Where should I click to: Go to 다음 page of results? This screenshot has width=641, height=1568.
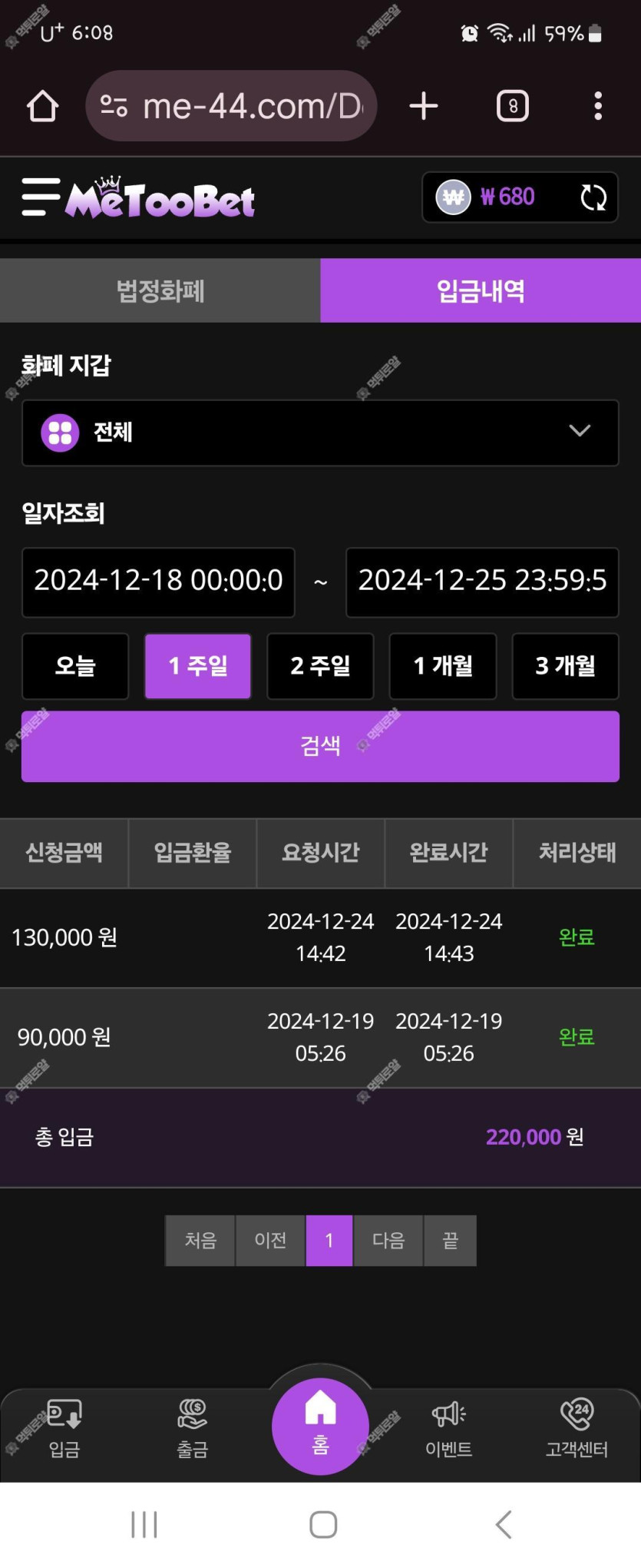click(x=388, y=1240)
